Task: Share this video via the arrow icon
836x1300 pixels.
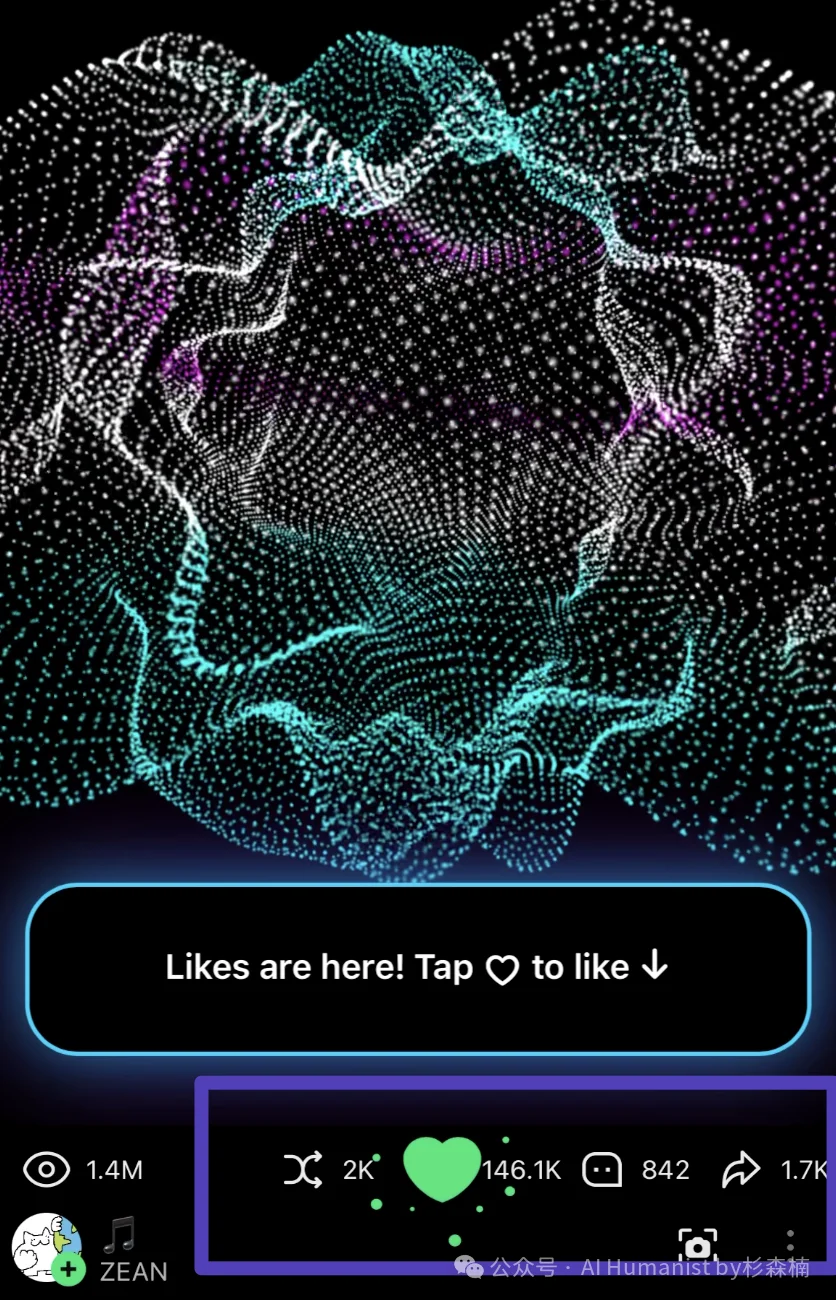Action: 741,1169
